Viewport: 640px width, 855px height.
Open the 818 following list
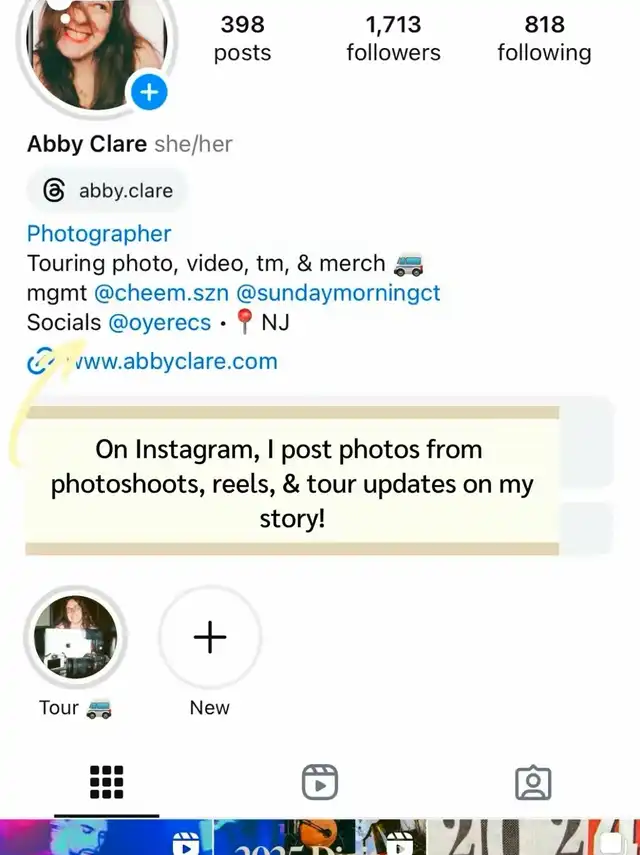[x=544, y=38]
